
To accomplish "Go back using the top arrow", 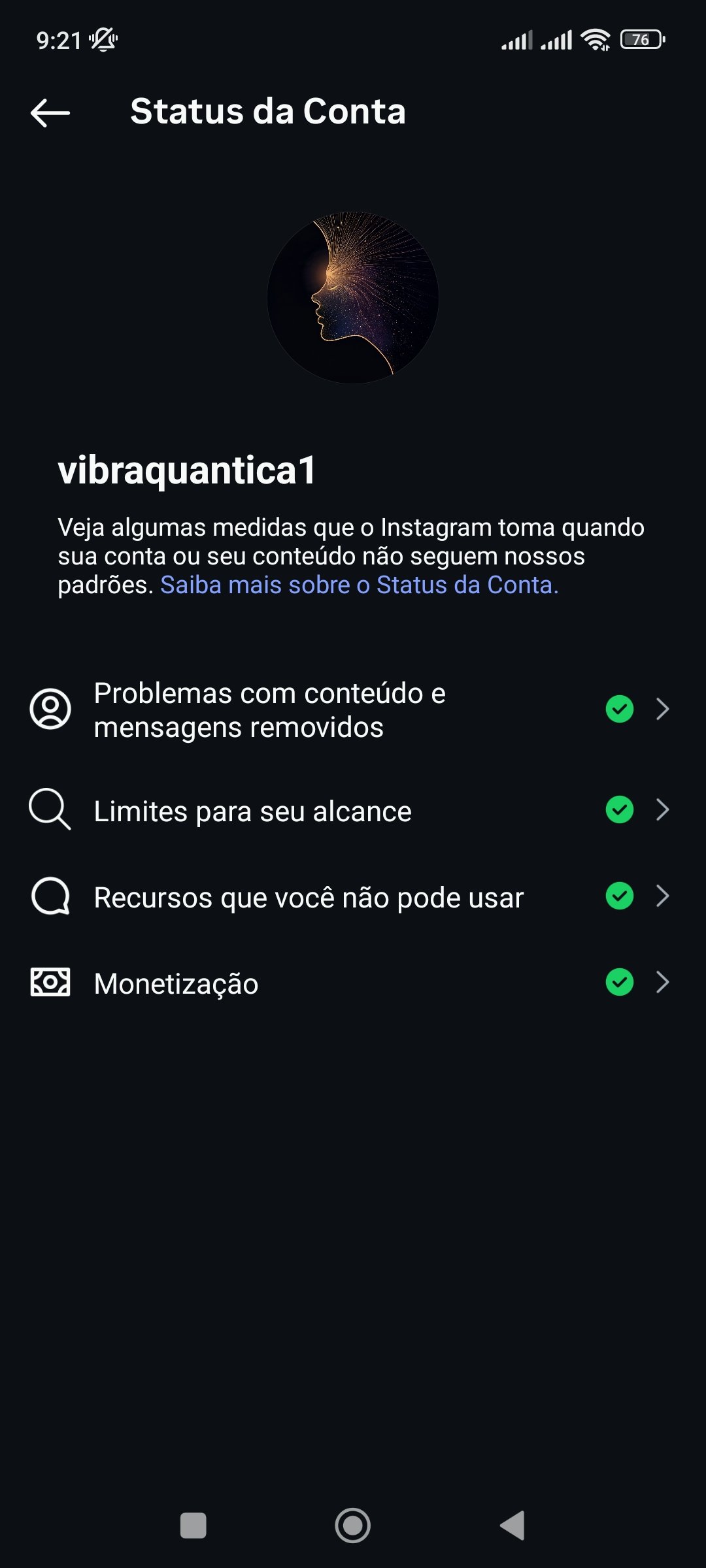I will (x=50, y=112).
